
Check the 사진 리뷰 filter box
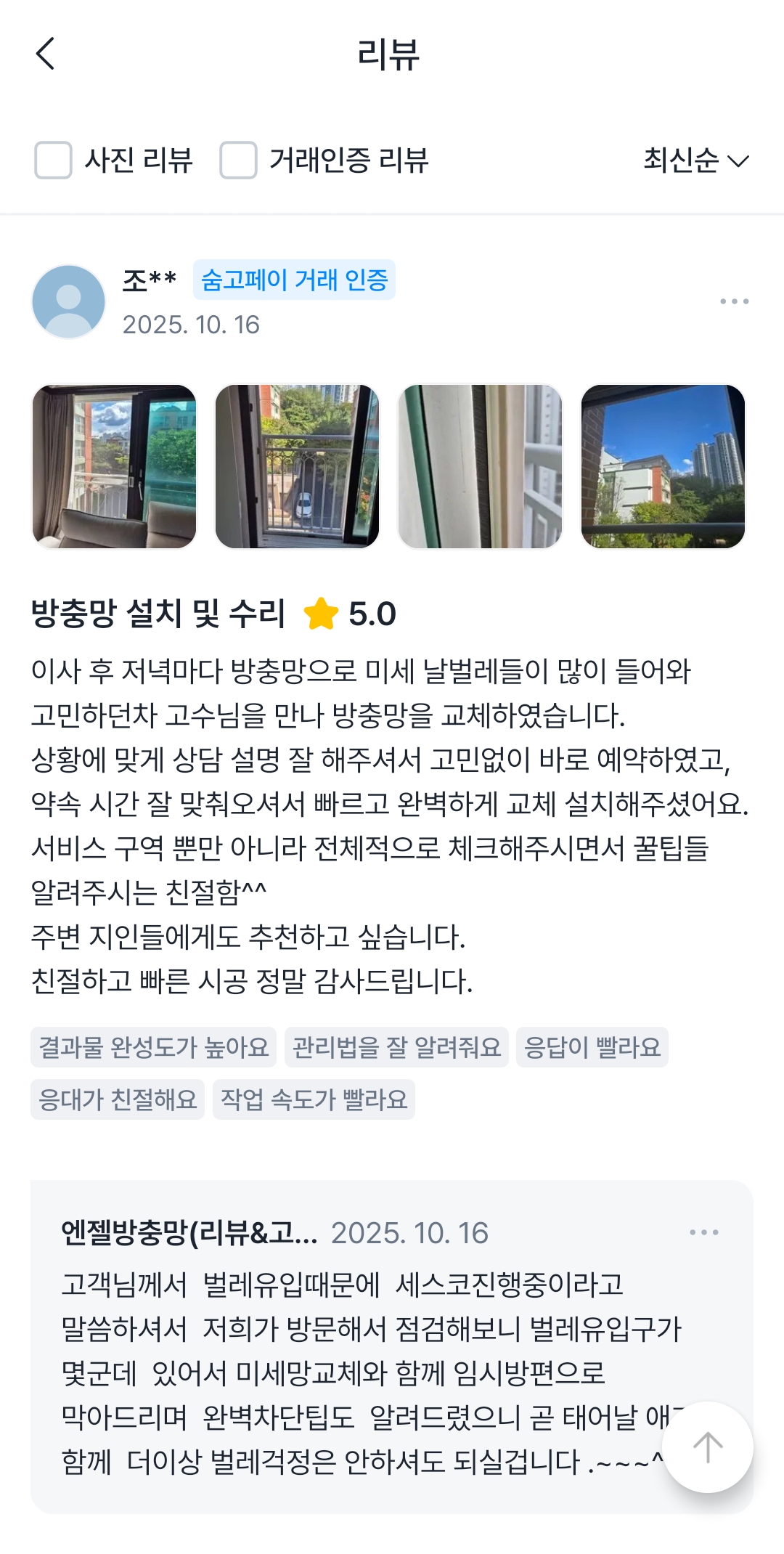54,160
